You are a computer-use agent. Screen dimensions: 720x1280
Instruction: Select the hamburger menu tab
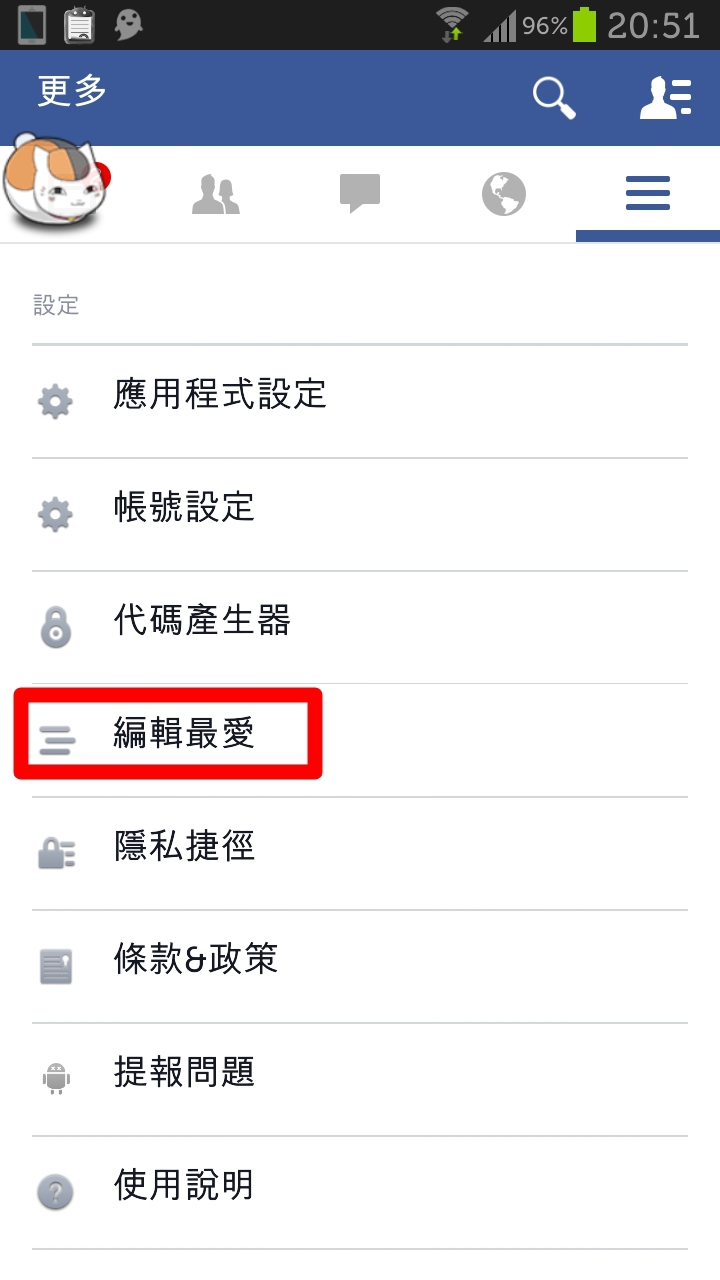coord(648,194)
